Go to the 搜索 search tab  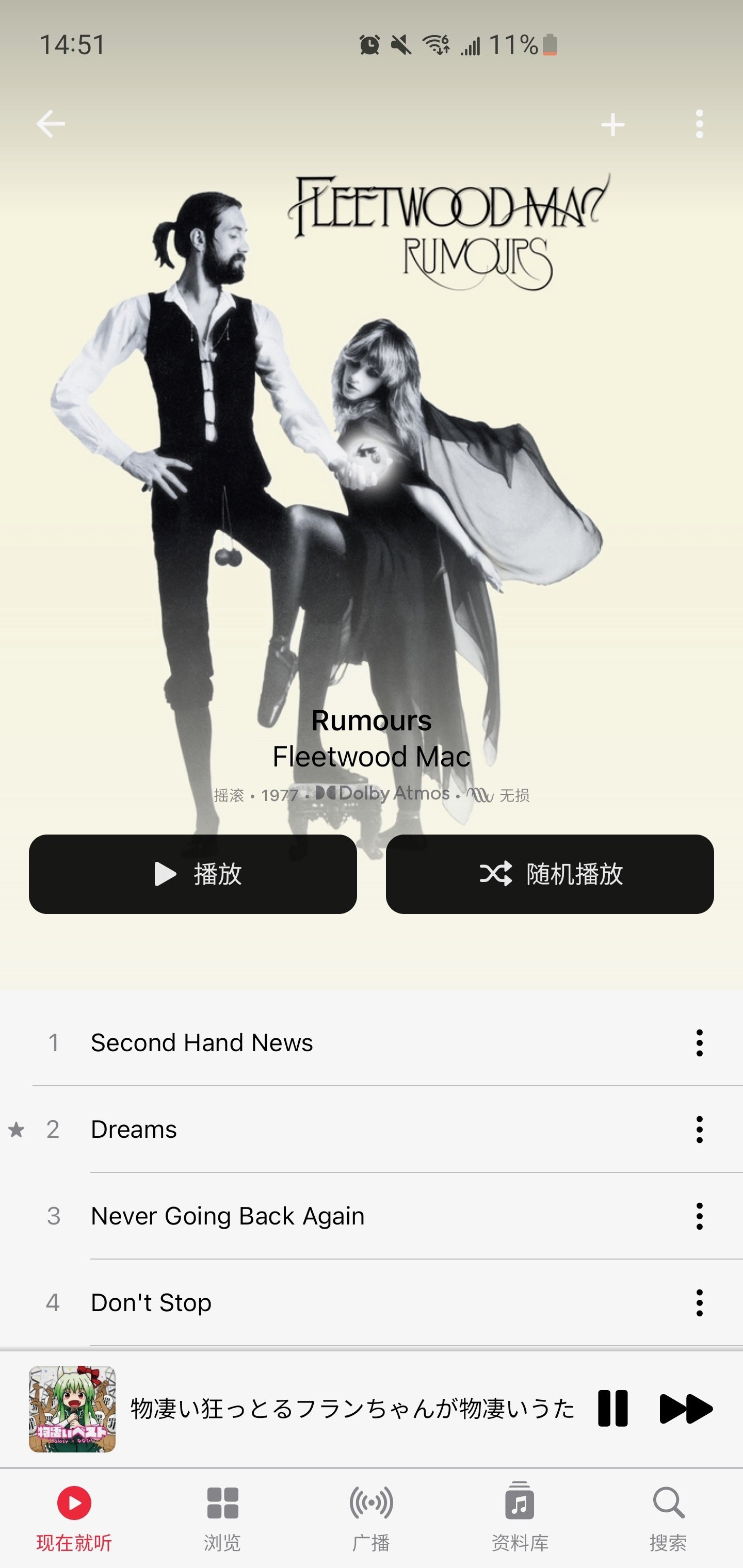[668, 1517]
